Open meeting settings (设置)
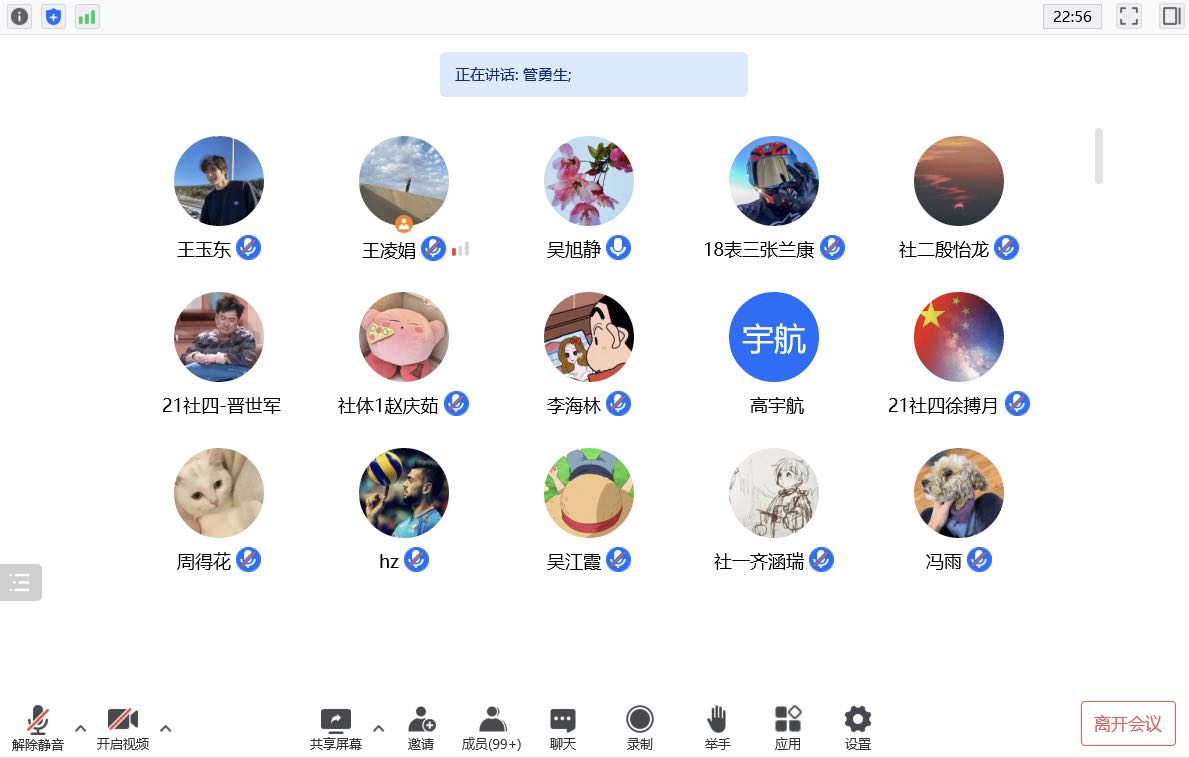The width and height of the screenshot is (1189, 758). (858, 728)
